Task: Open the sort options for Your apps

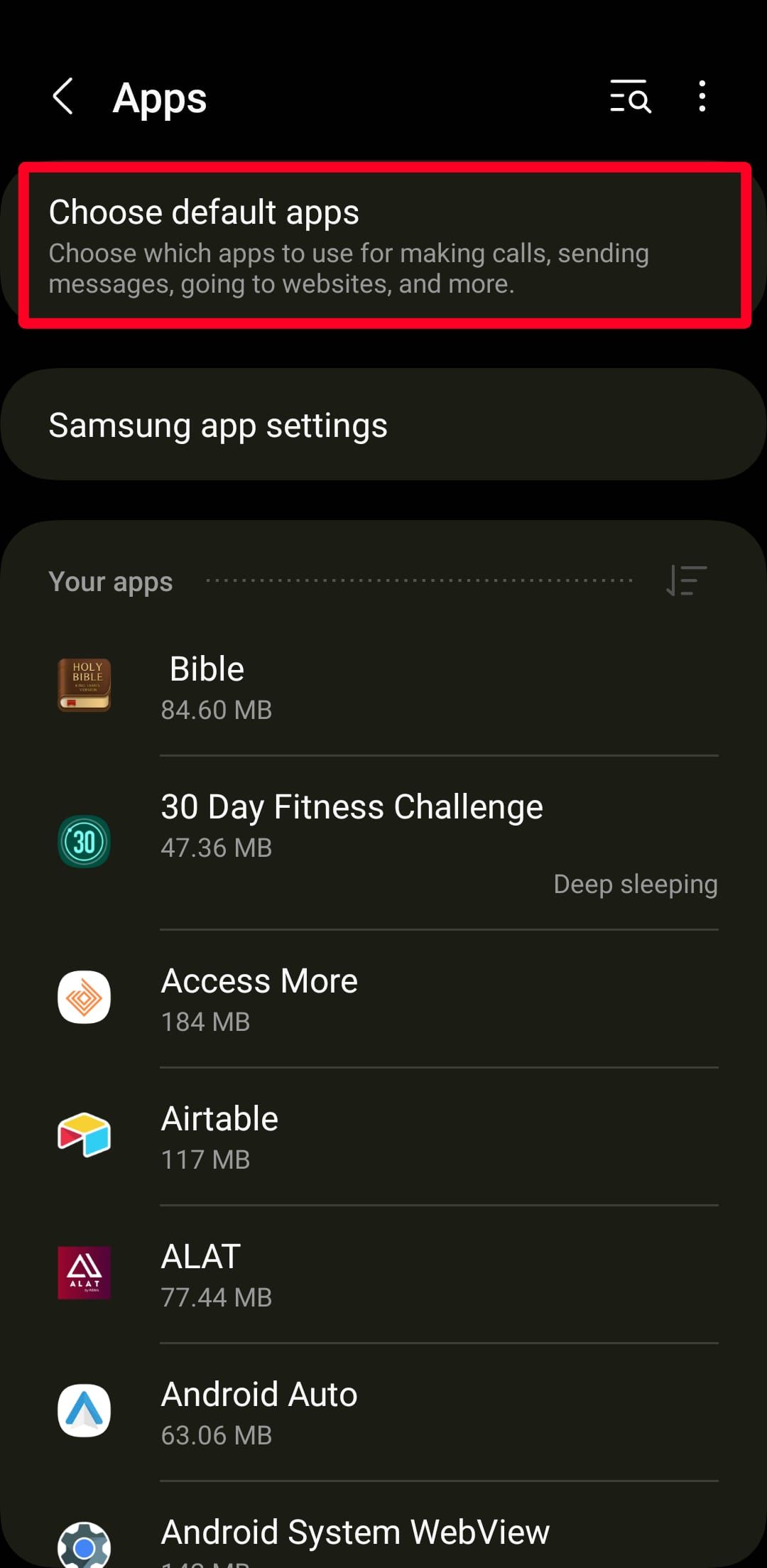Action: (x=685, y=580)
